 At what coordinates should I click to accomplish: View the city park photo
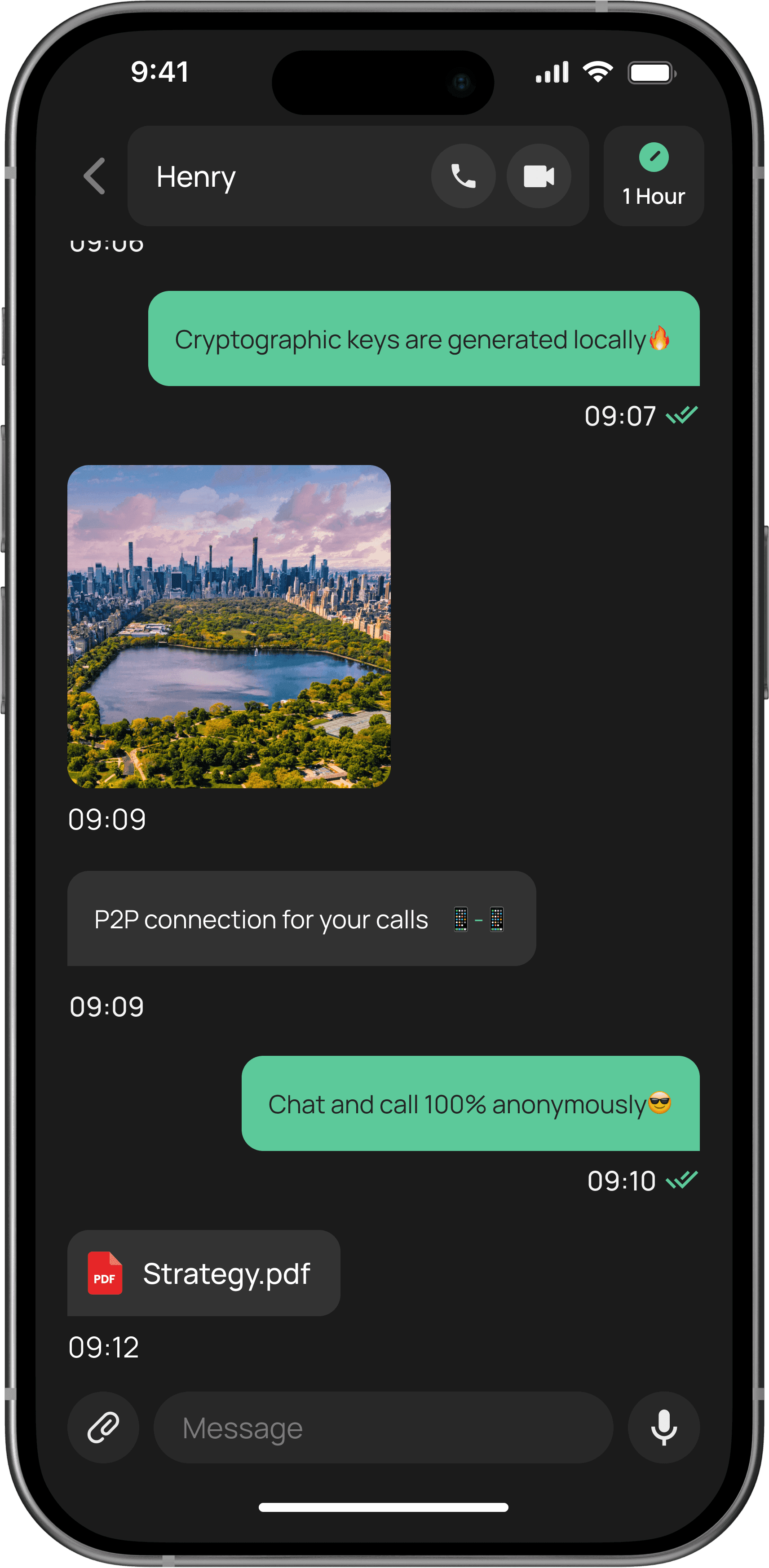coord(229,626)
